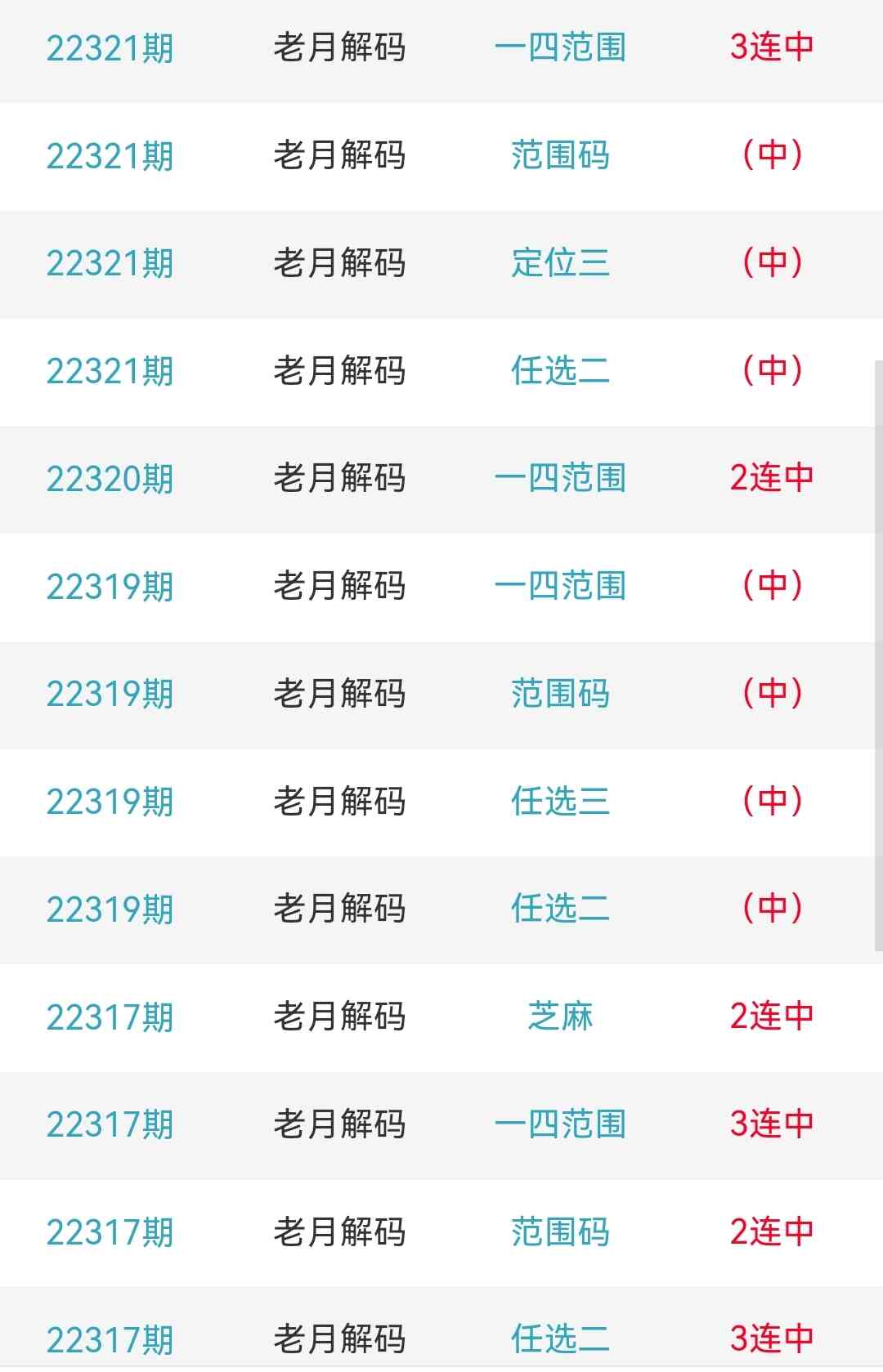Open the 22321期 一四范围 3连中 entry
This screenshot has height=1372, width=883.
(560, 47)
